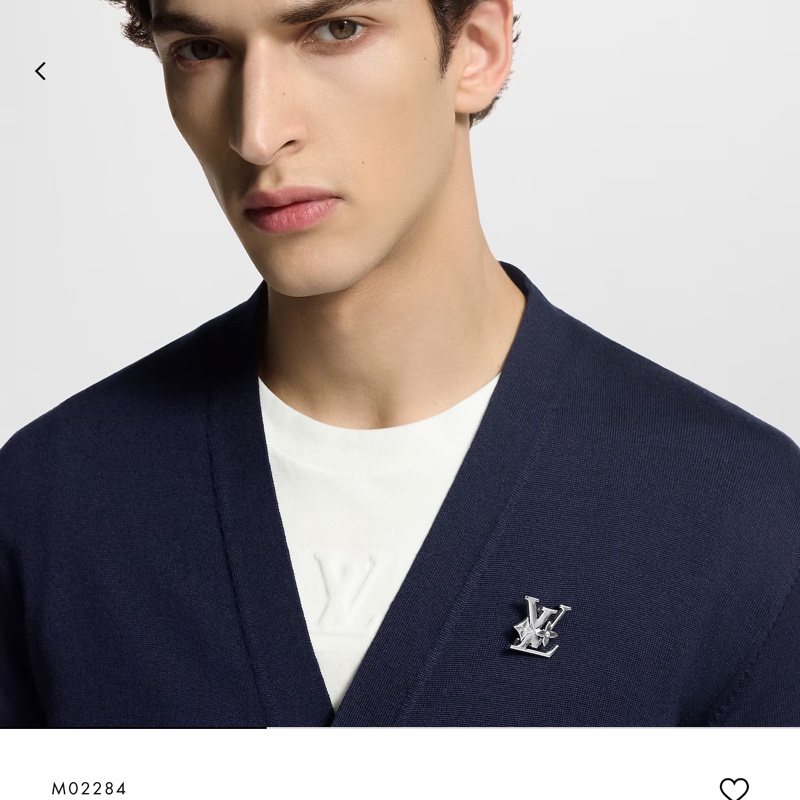
Task: Add product M02284 to wishlist
Action: [x=734, y=788]
